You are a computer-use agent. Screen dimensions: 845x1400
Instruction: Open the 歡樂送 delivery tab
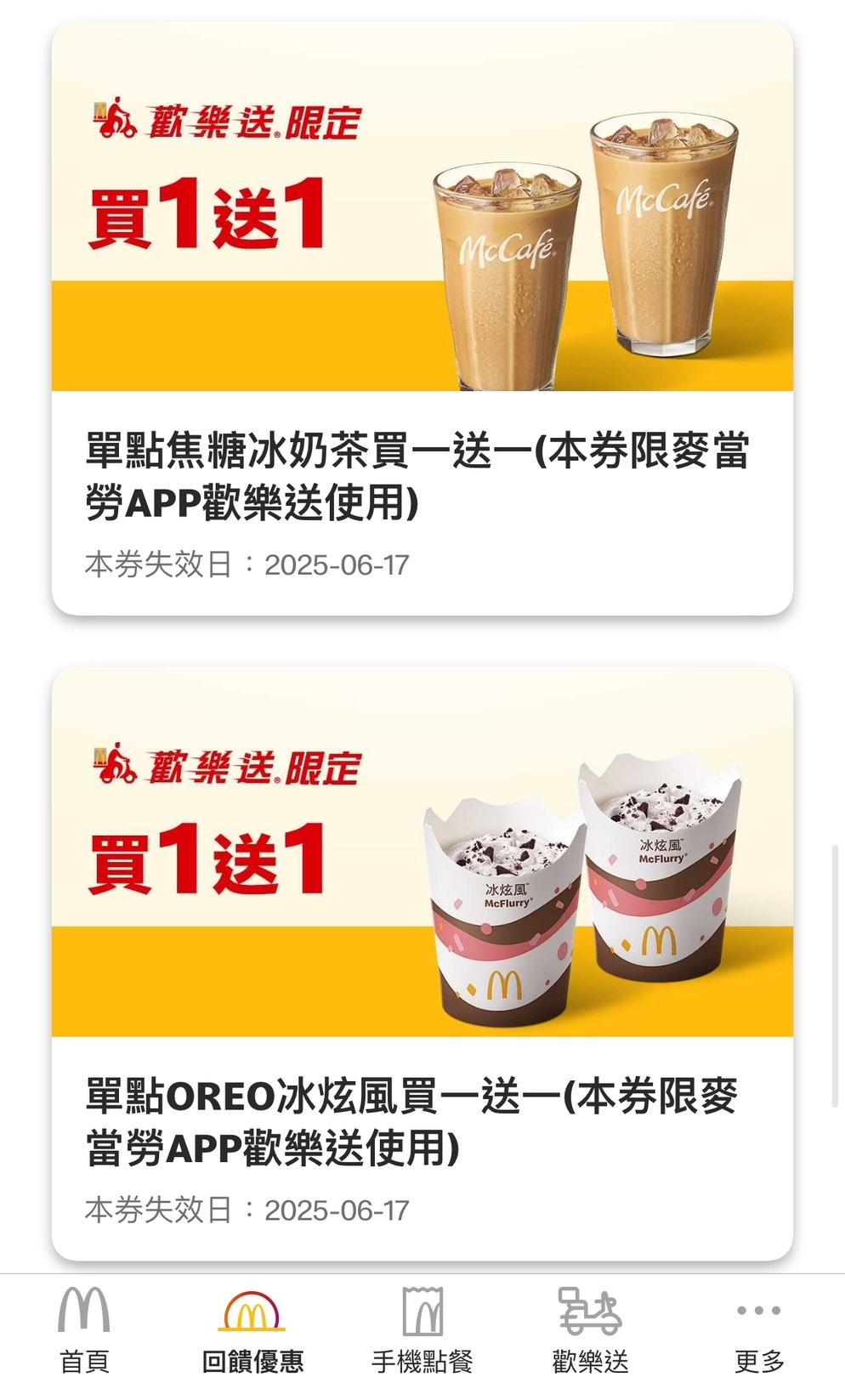(x=591, y=1331)
